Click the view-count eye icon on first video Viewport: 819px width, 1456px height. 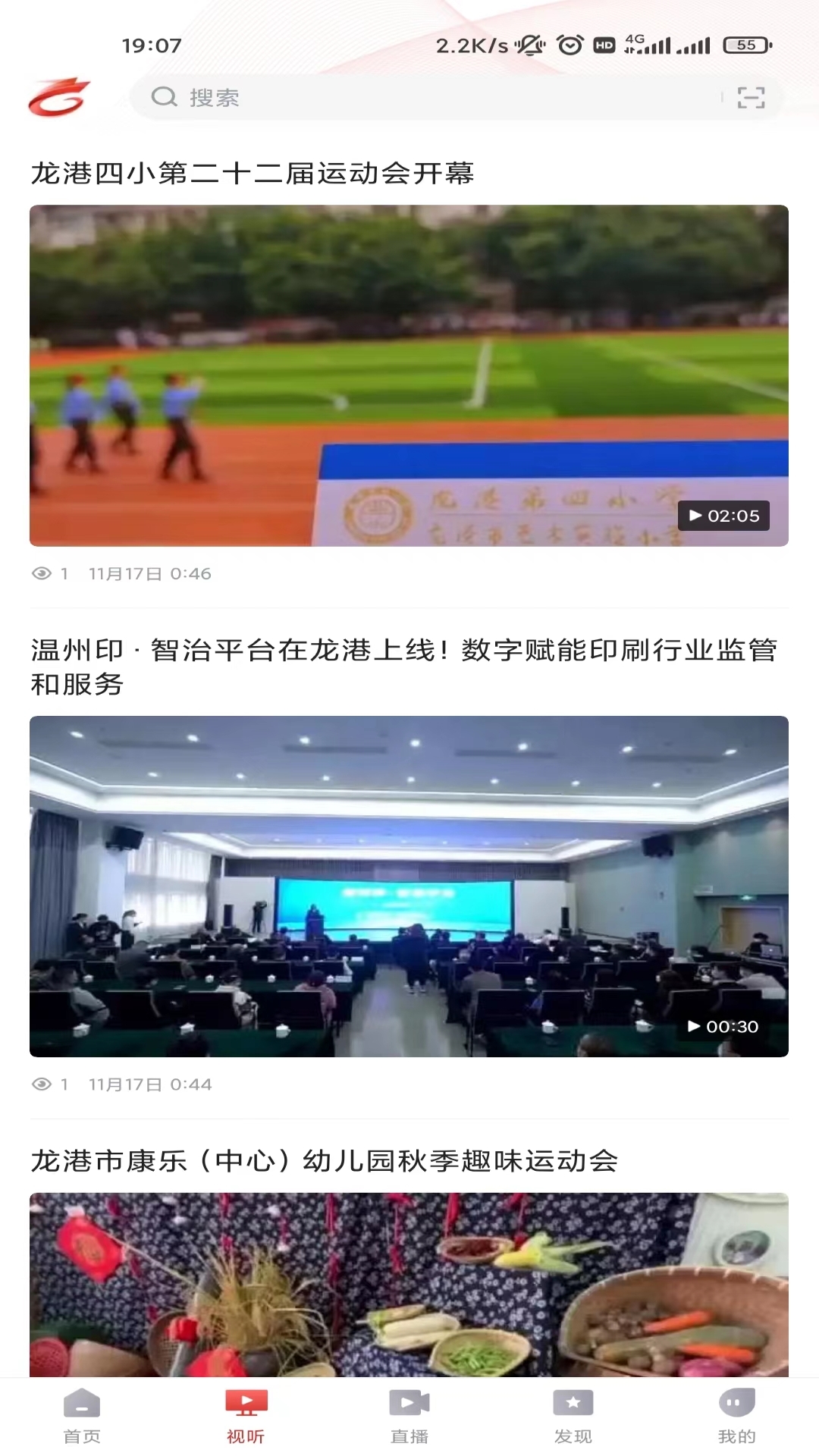point(42,574)
